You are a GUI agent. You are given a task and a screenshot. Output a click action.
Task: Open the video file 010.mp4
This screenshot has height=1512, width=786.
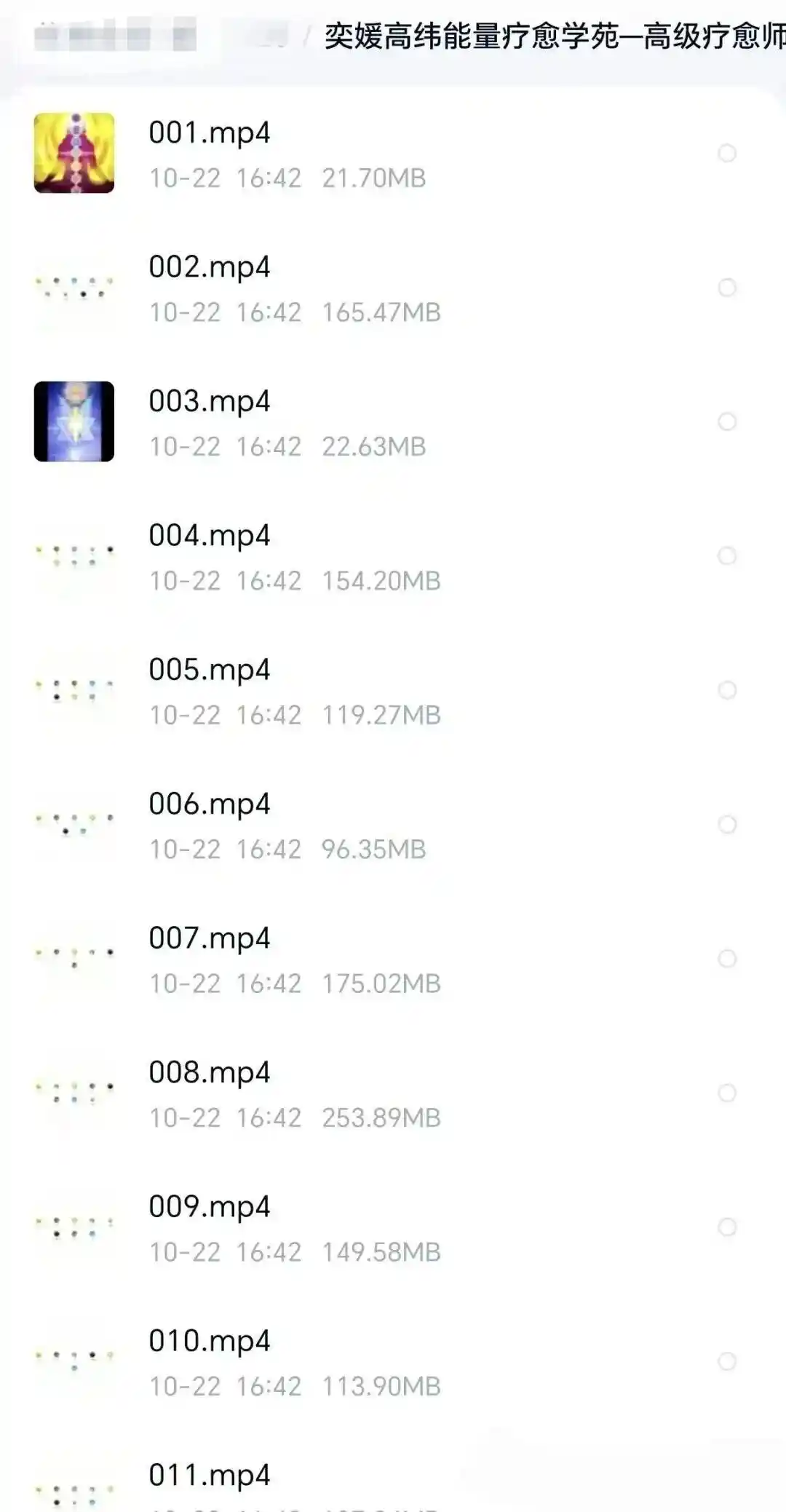coord(393,1361)
